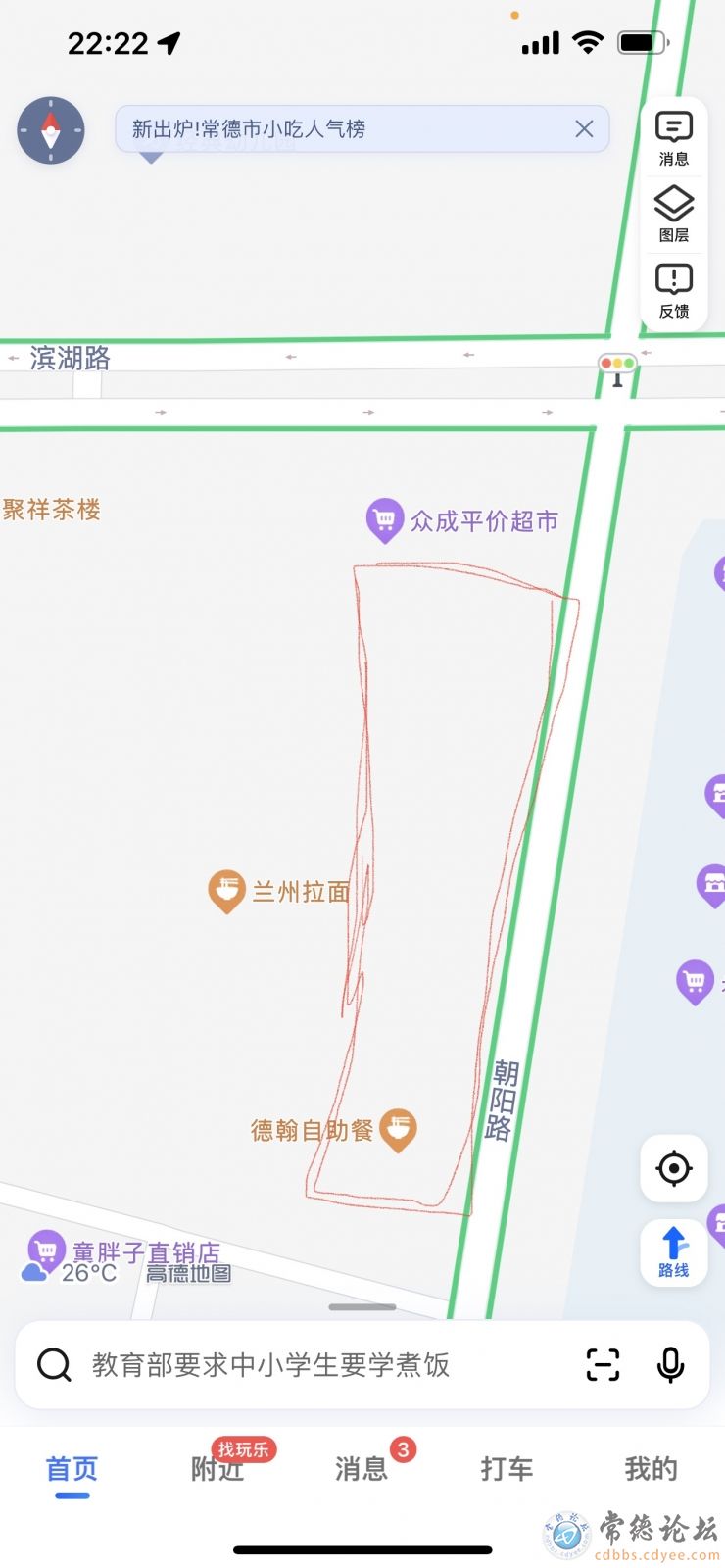Open the 消息 button in side toolbar
725x1568 pixels.
point(674,137)
